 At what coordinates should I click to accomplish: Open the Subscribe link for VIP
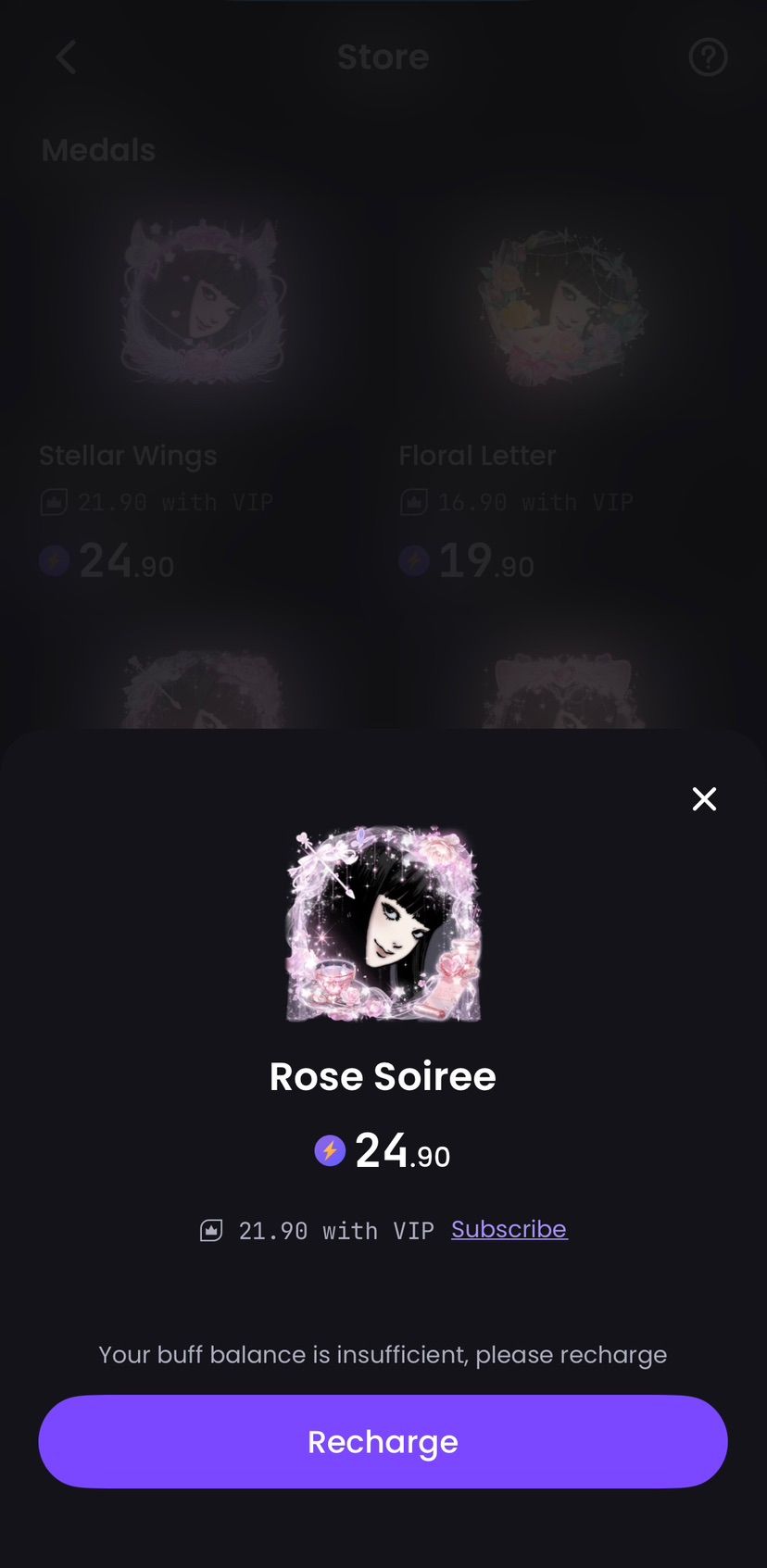tap(509, 1229)
